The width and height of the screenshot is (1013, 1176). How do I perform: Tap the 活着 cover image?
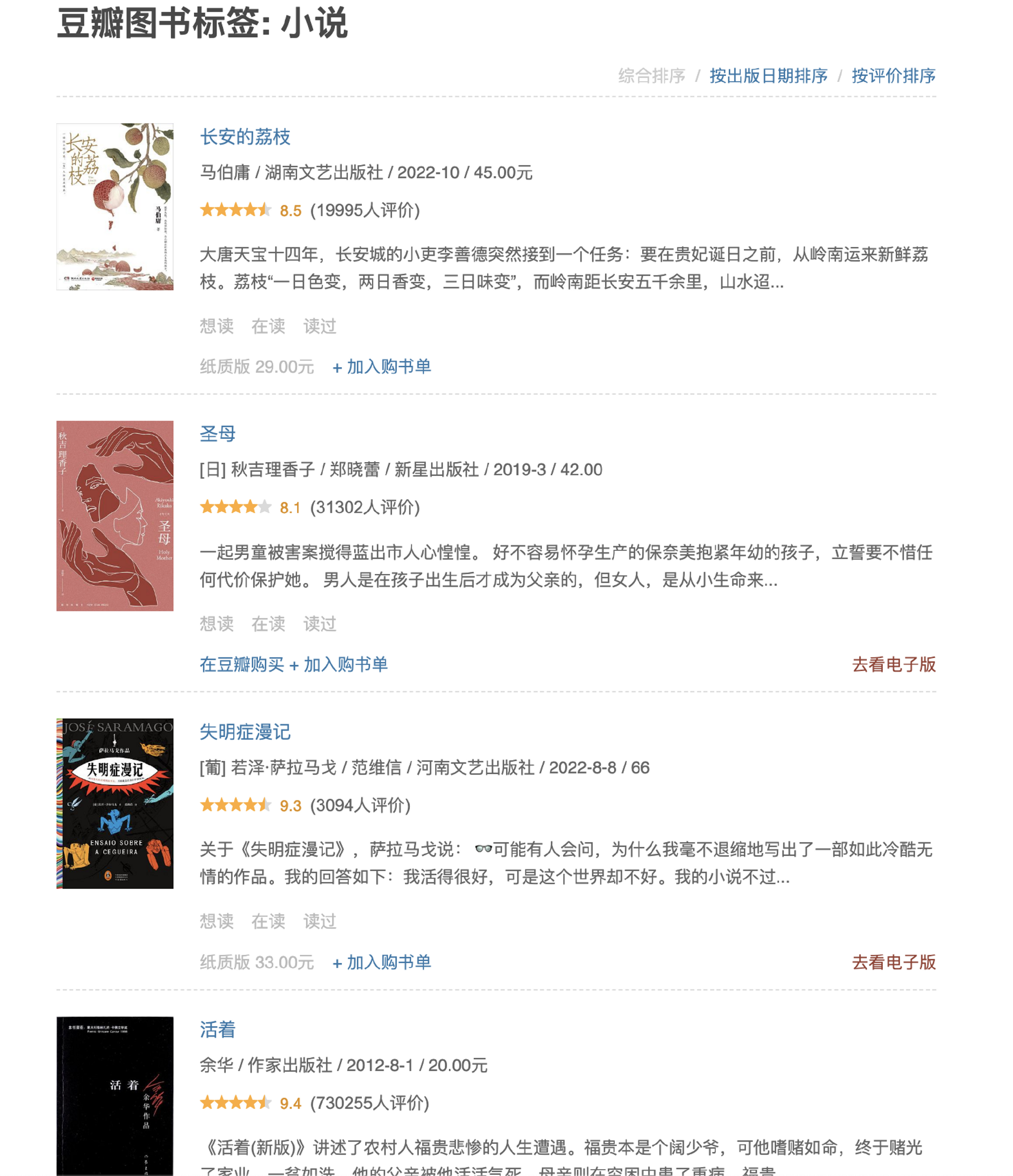[114, 1095]
